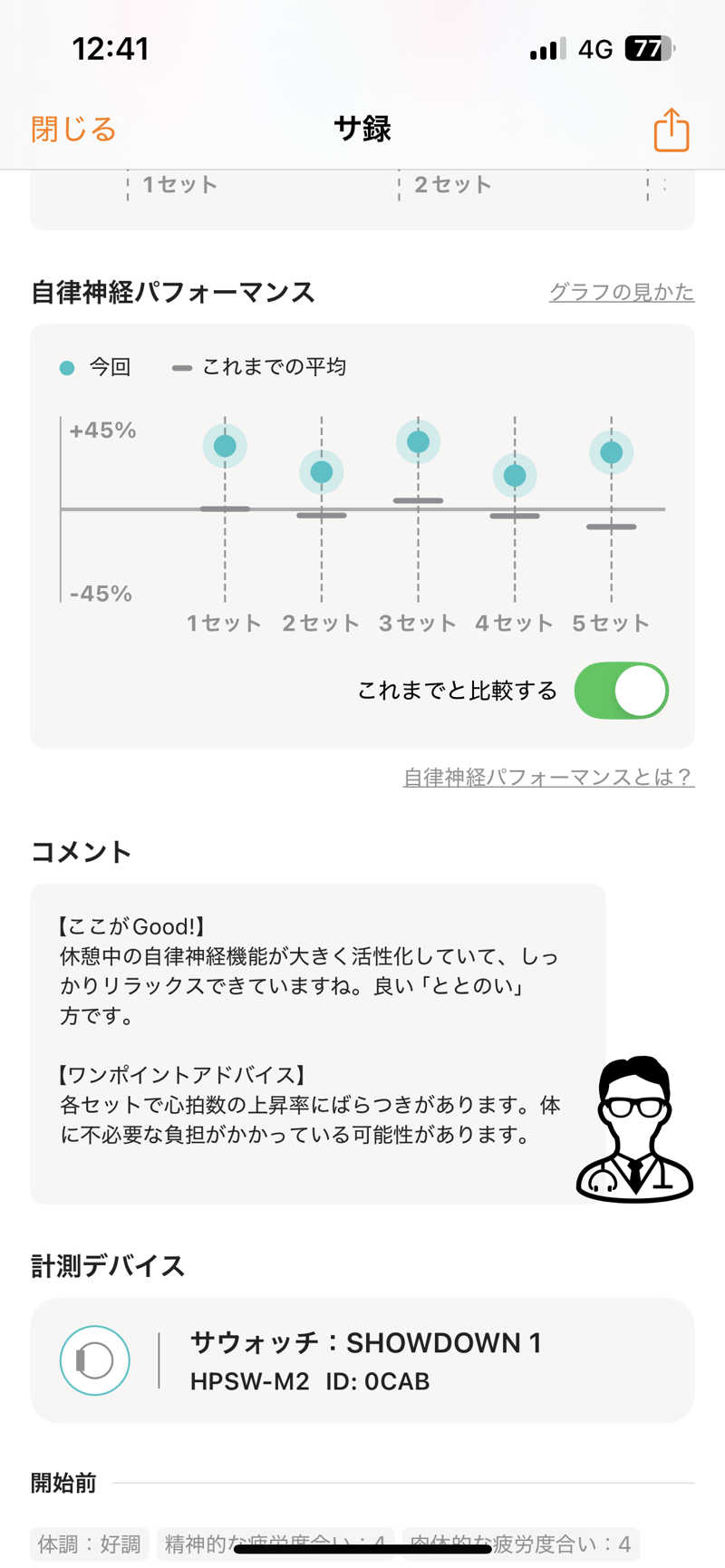Tap 閉じる to close this record
The image size is (725, 1568).
(x=73, y=130)
